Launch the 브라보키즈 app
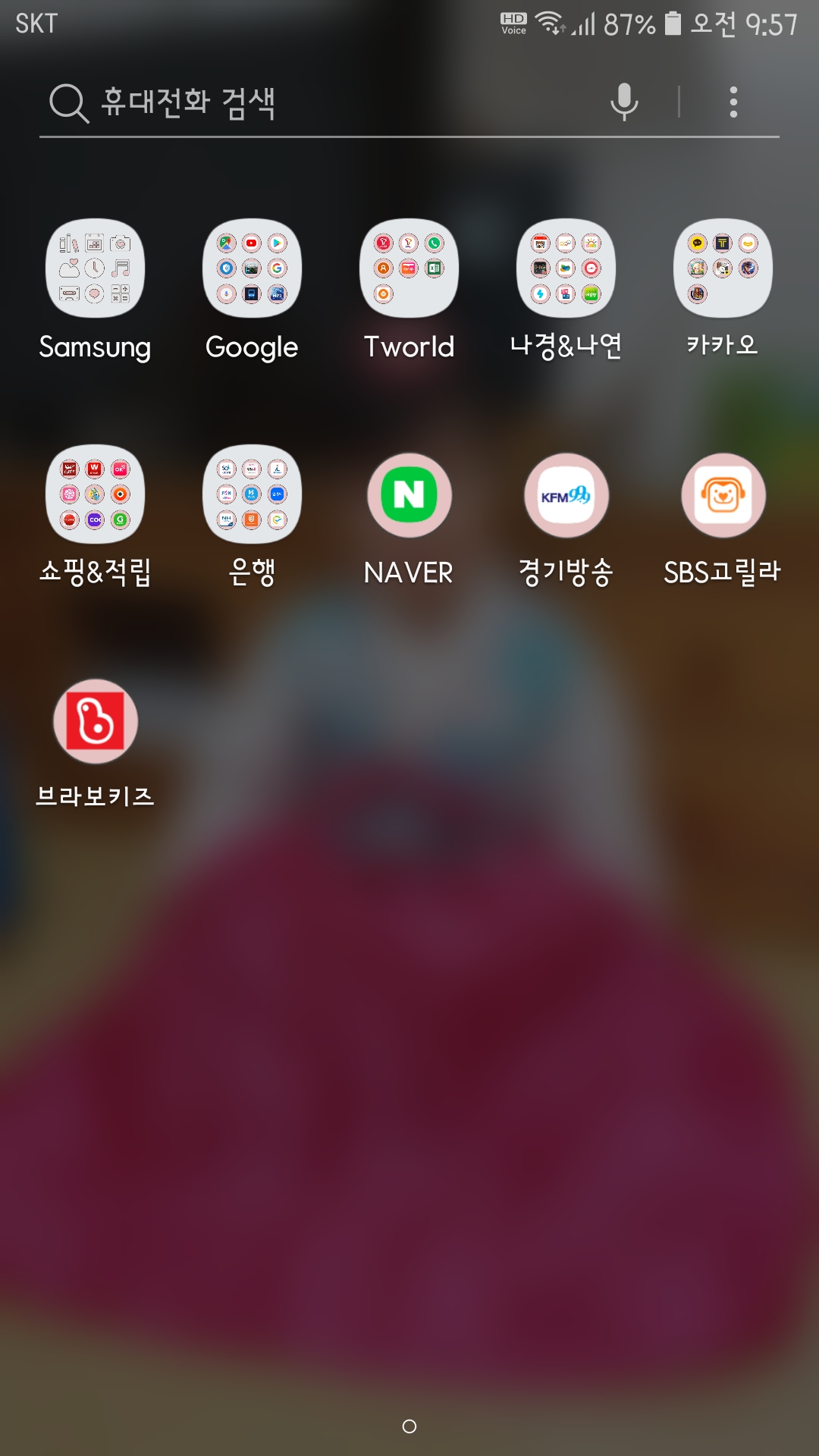 click(x=96, y=721)
